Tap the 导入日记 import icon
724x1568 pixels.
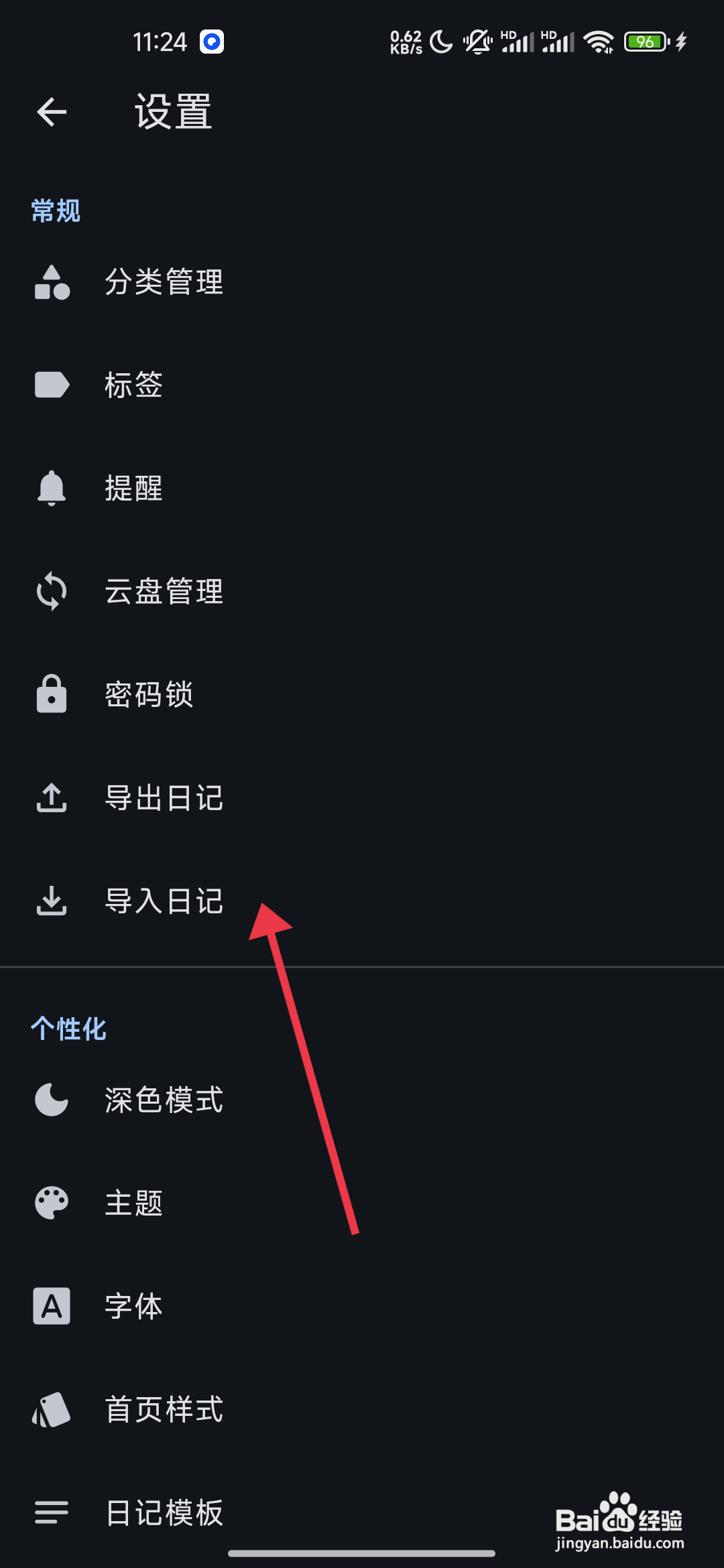click(52, 902)
